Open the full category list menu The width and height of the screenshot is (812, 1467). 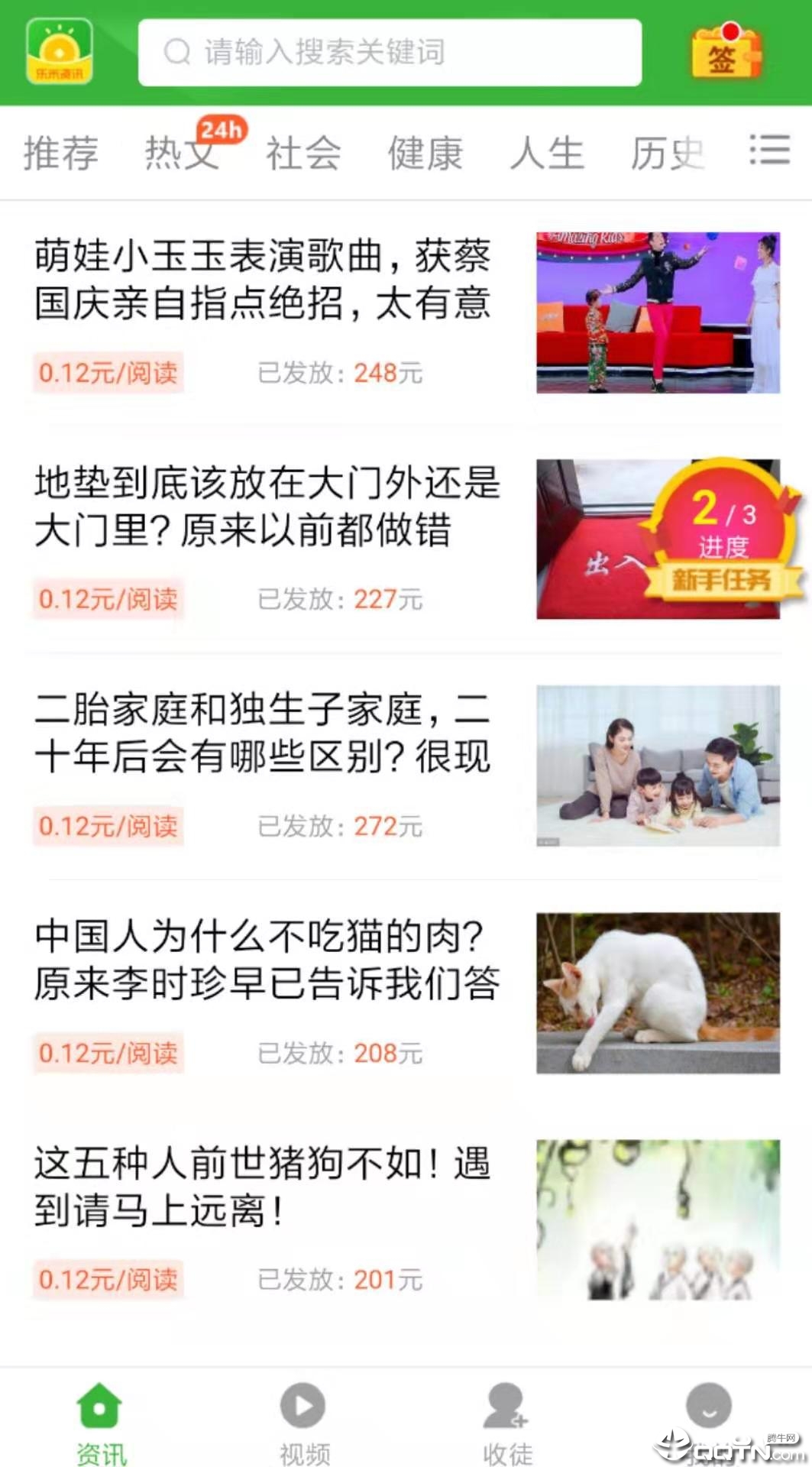point(769,150)
